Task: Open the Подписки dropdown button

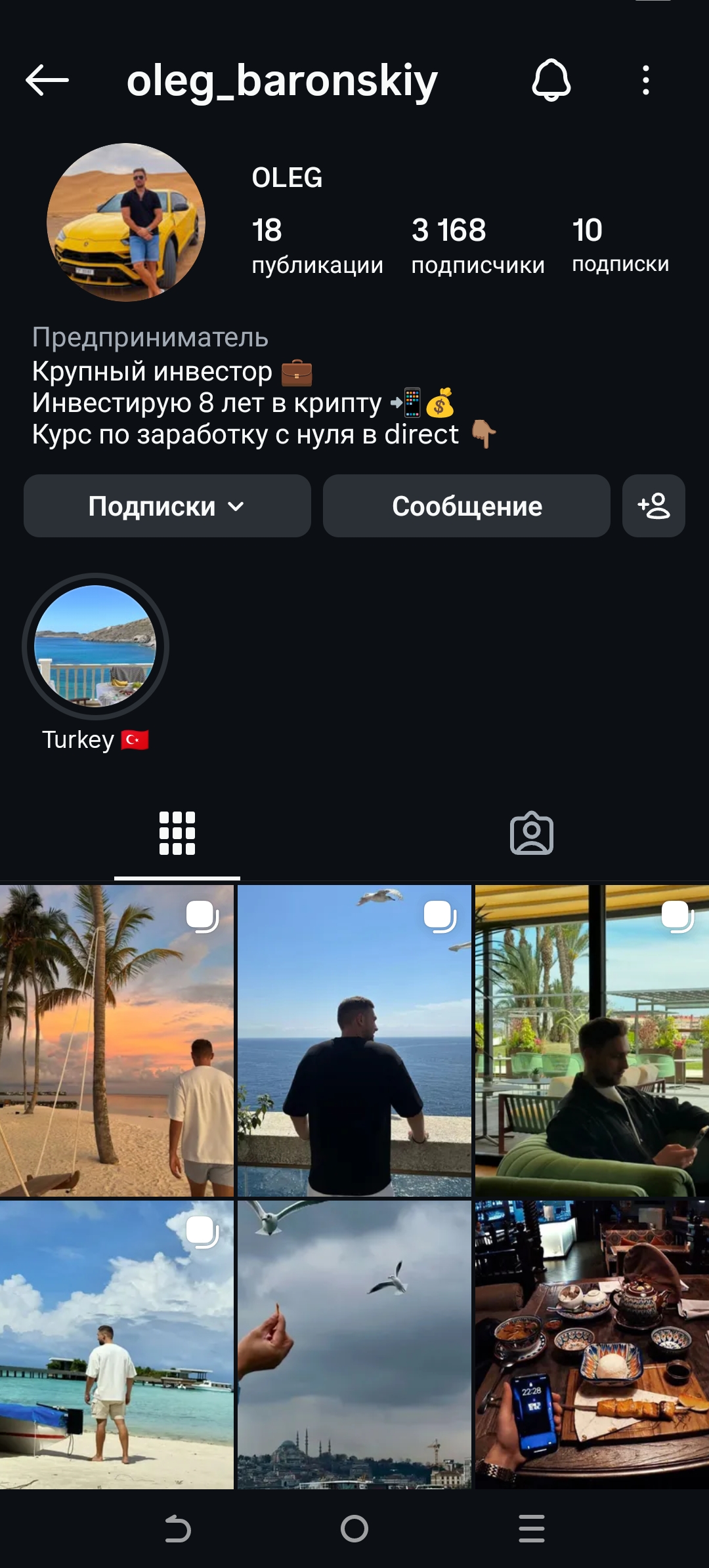Action: click(166, 506)
